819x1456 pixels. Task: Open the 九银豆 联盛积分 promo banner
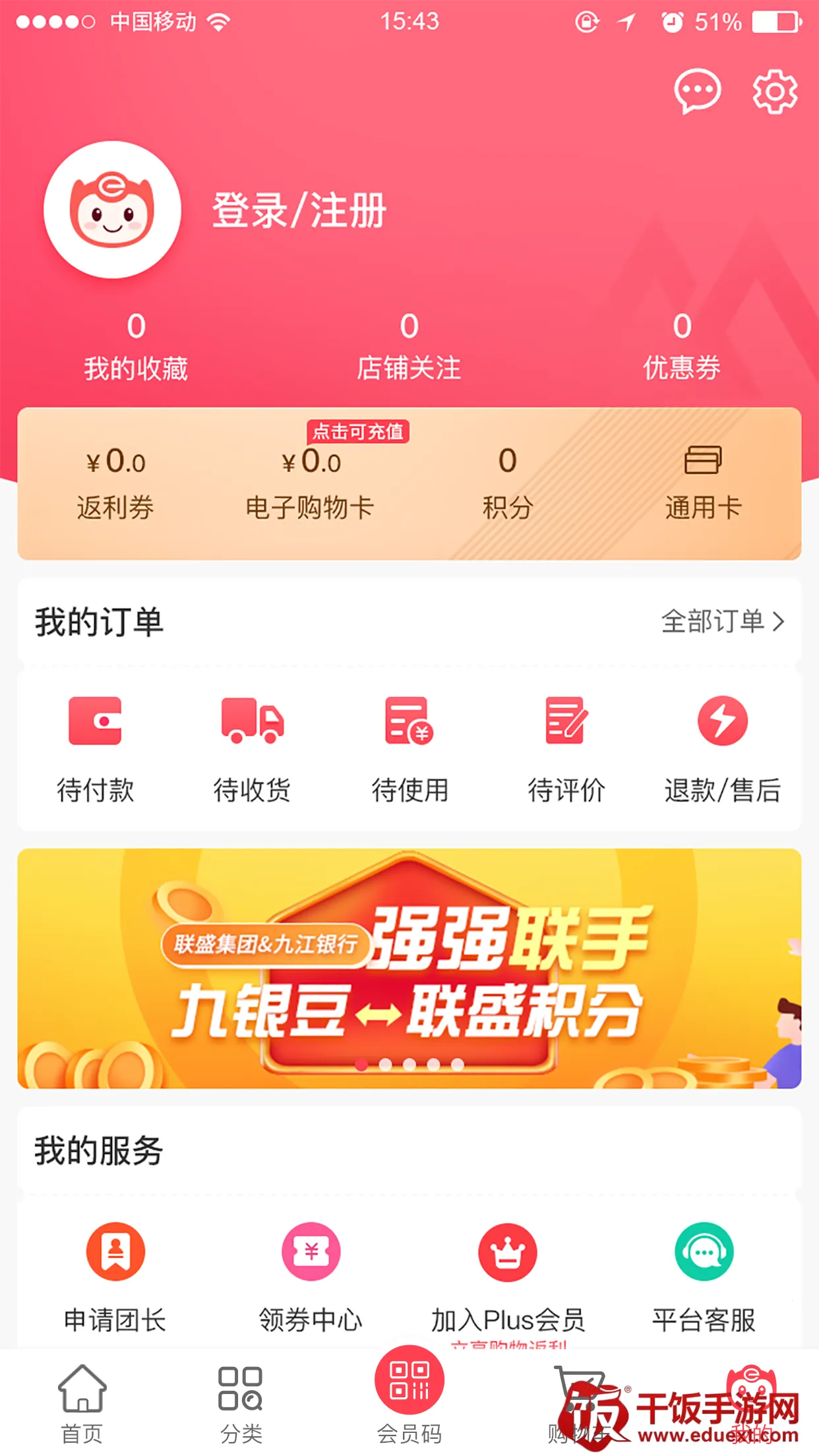coord(409,968)
